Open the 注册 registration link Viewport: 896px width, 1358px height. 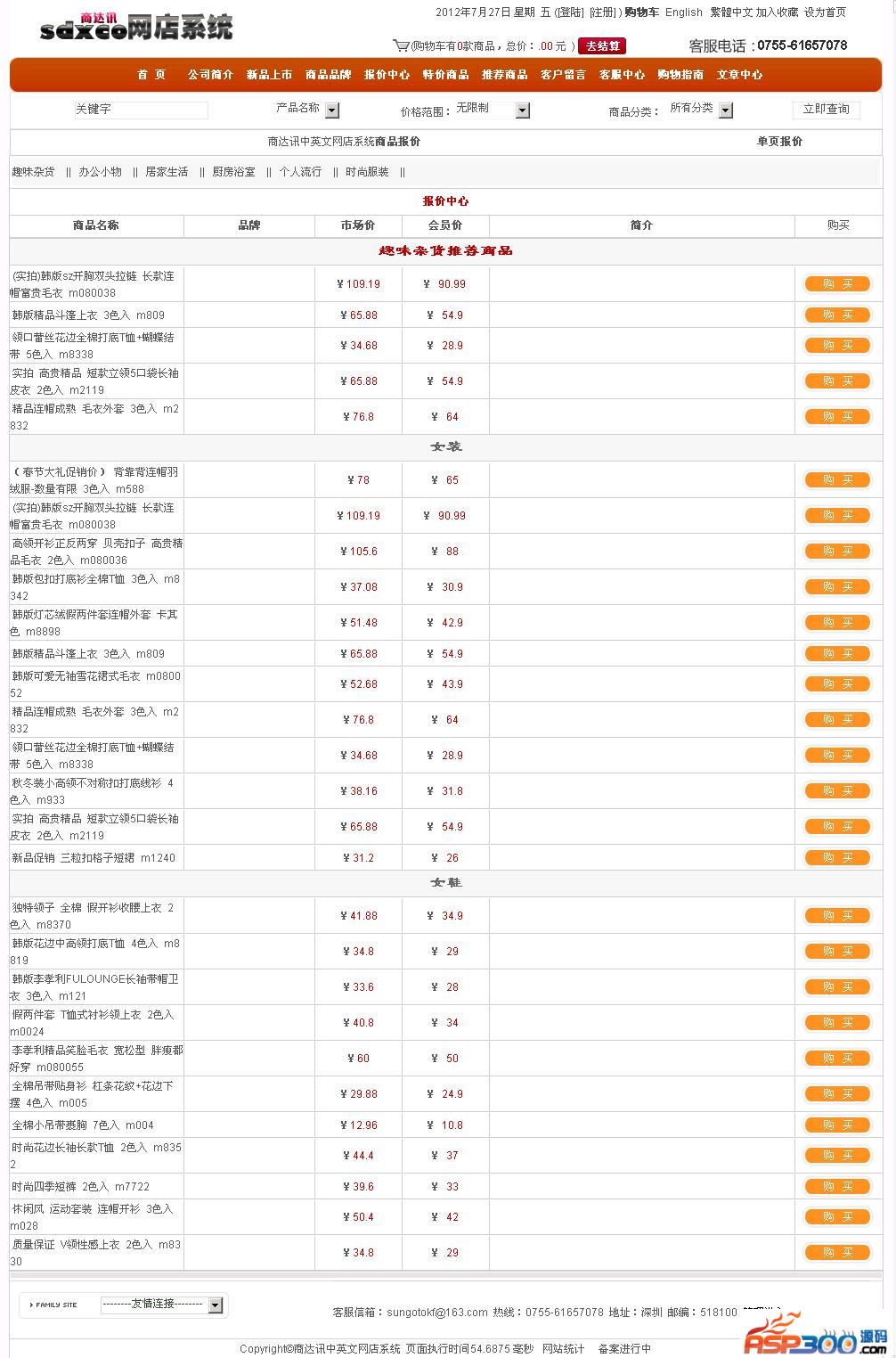[603, 12]
